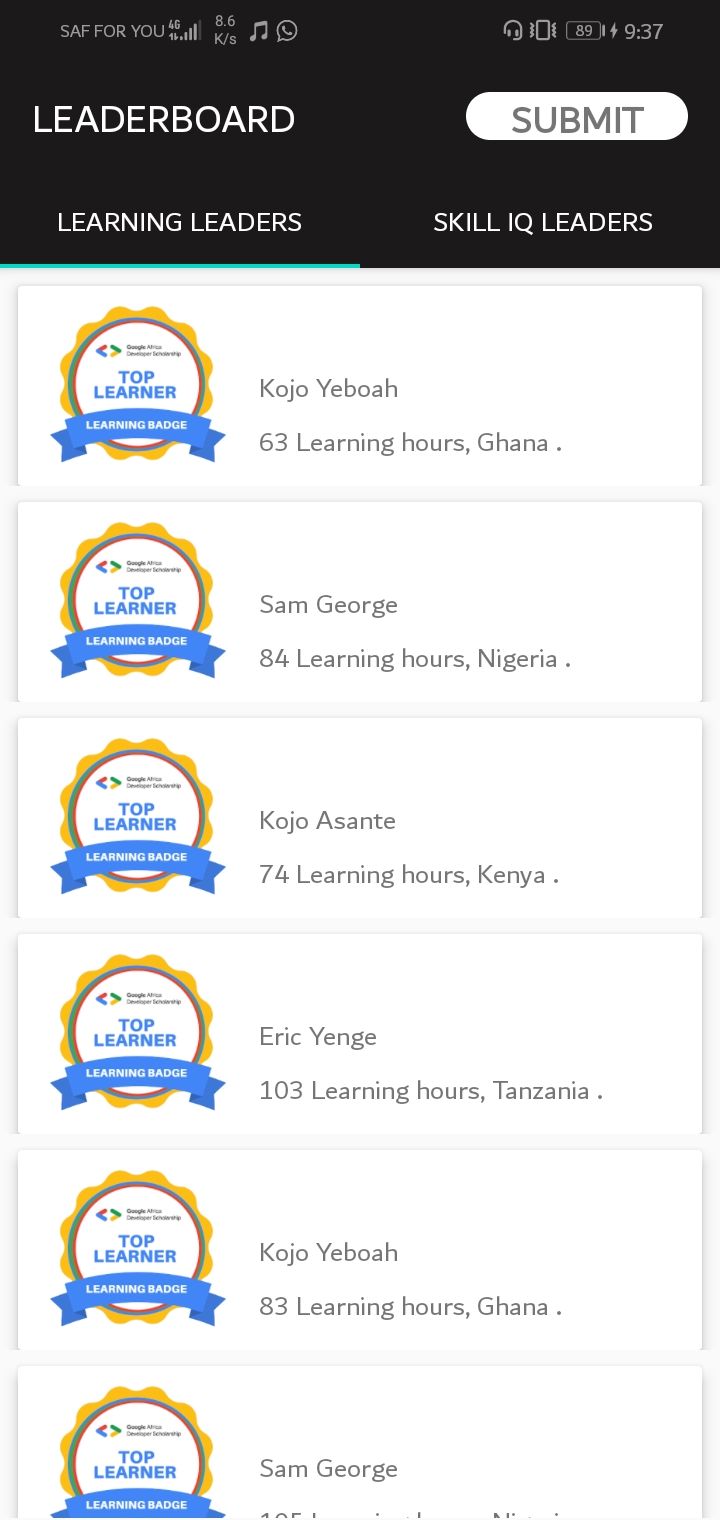This screenshot has width=720, height=1520.
Task: Open Kojo Yeboah's card with 83 learning hours
Action: point(360,1250)
